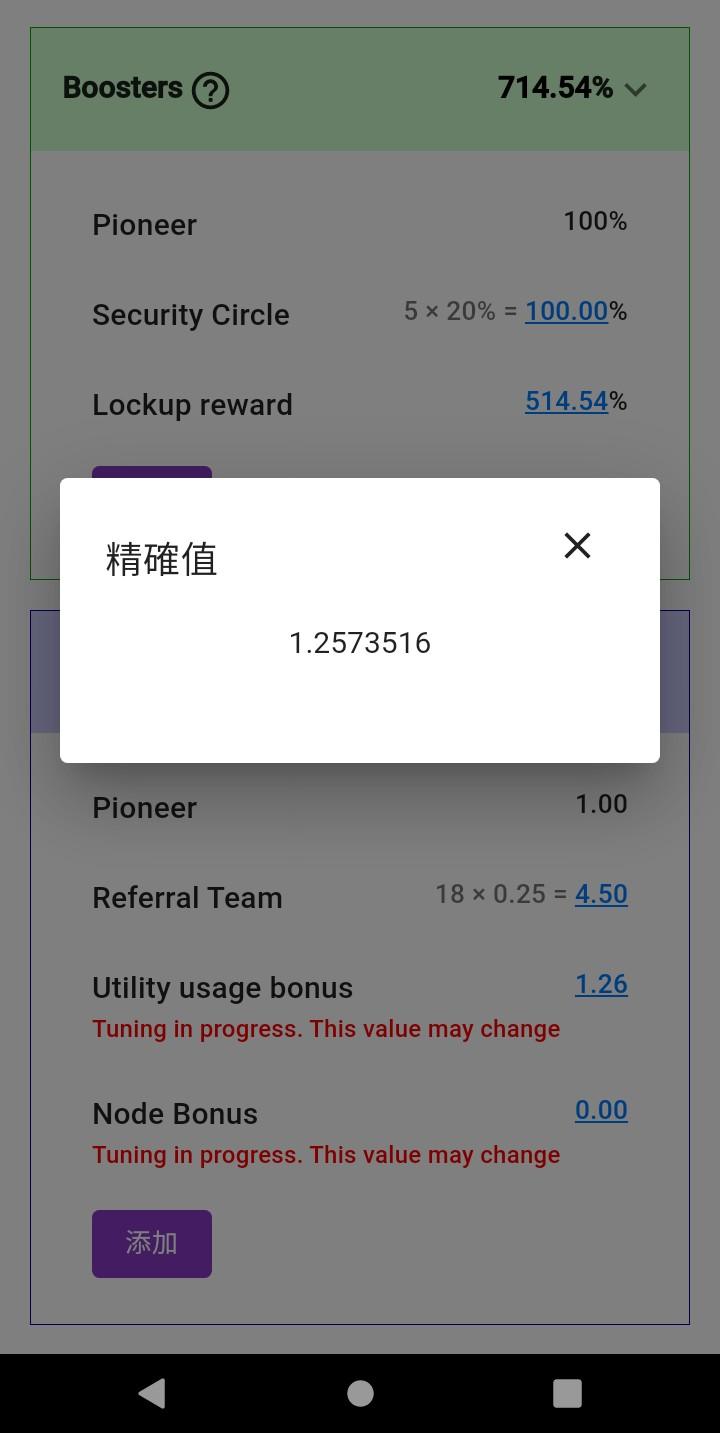Collapse the Boosters 714.54% chevron

[x=635, y=90]
